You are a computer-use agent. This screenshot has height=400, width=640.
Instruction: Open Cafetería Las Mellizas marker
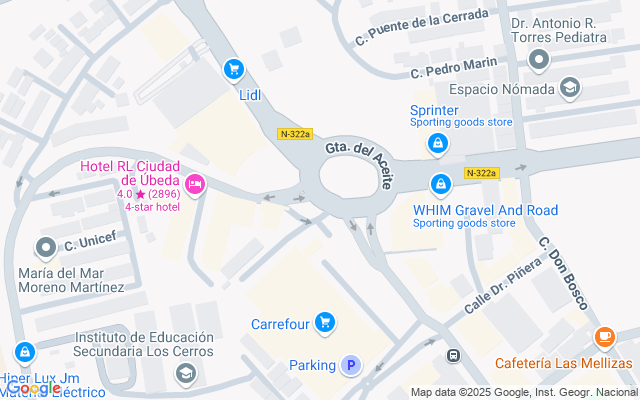pyautogui.click(x=604, y=338)
